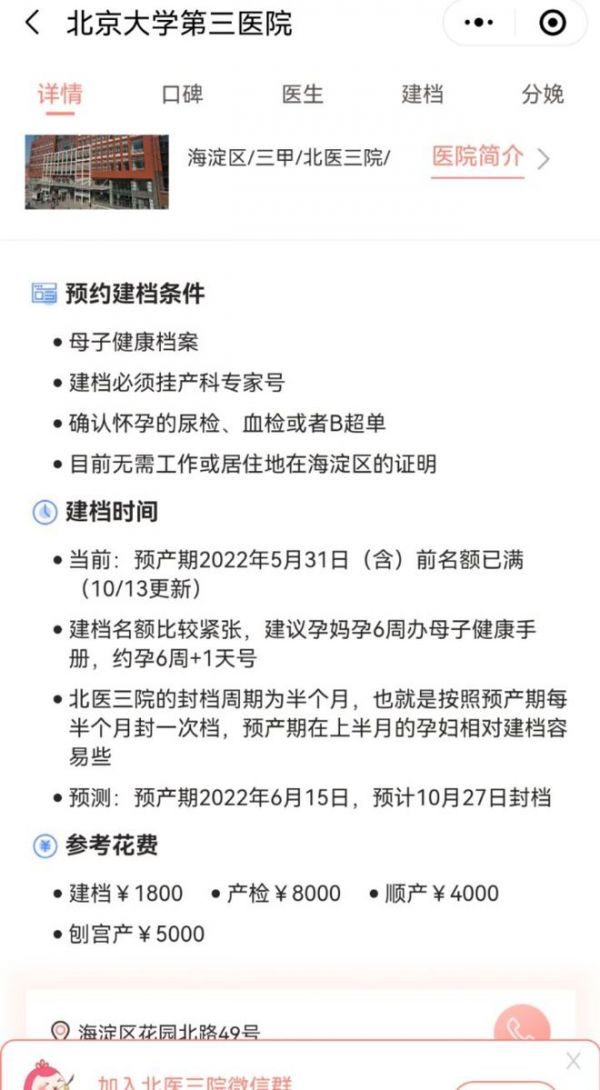Screen dimensions: 600x1090
Task: Open the mini program three-dot menu
Action: pos(478,23)
